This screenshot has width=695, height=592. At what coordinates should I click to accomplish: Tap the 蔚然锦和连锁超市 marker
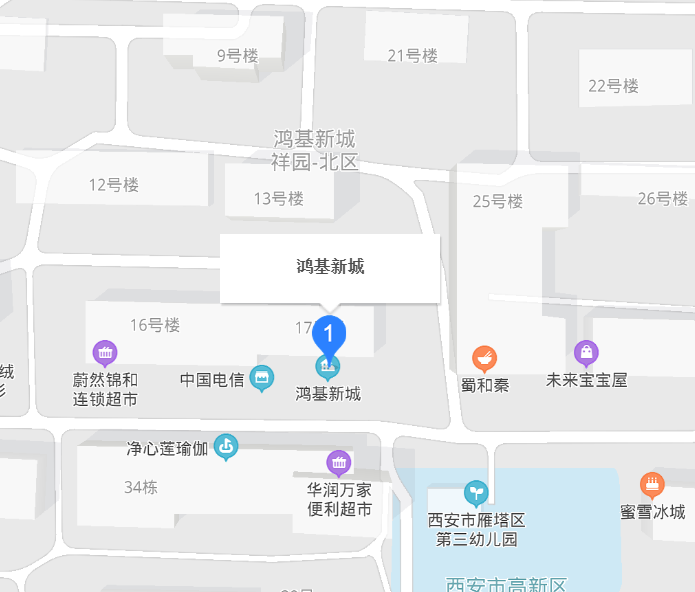pyautogui.click(x=105, y=352)
